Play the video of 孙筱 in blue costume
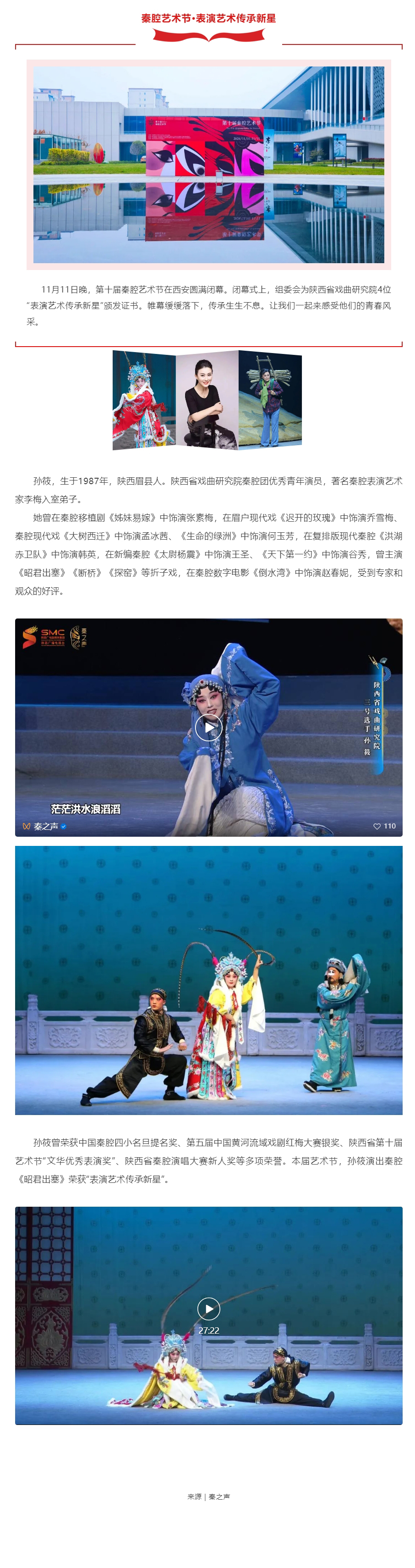The width and height of the screenshot is (415, 1568). click(208, 727)
